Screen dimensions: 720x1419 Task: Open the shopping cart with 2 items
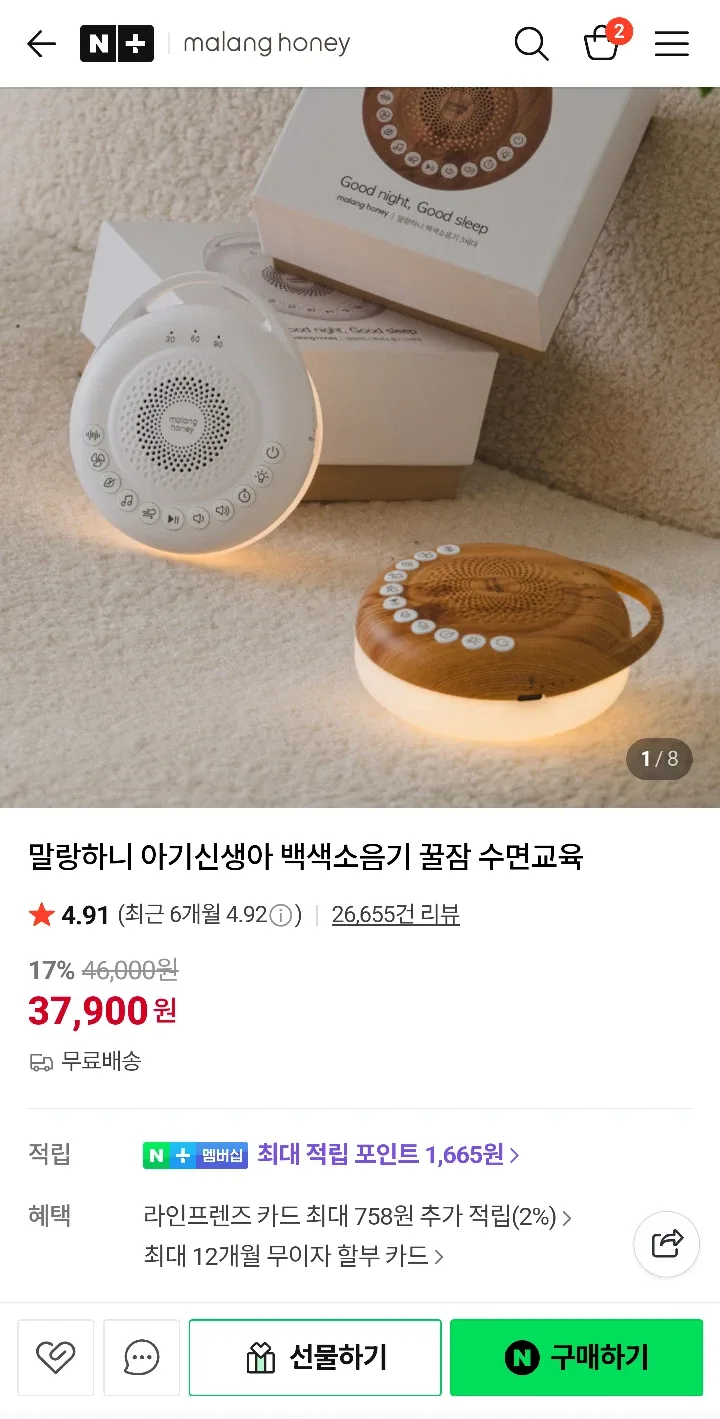point(603,44)
